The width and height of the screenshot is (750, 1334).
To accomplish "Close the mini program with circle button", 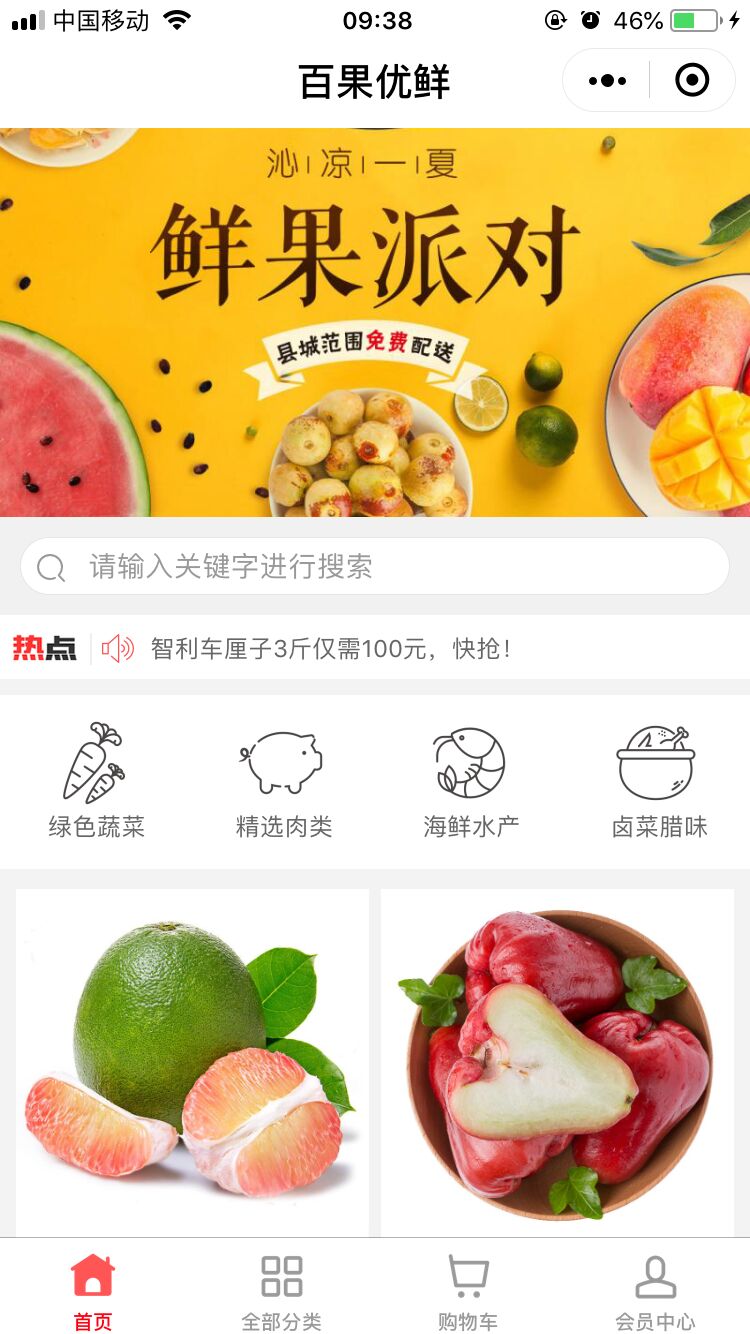I will tap(692, 80).
